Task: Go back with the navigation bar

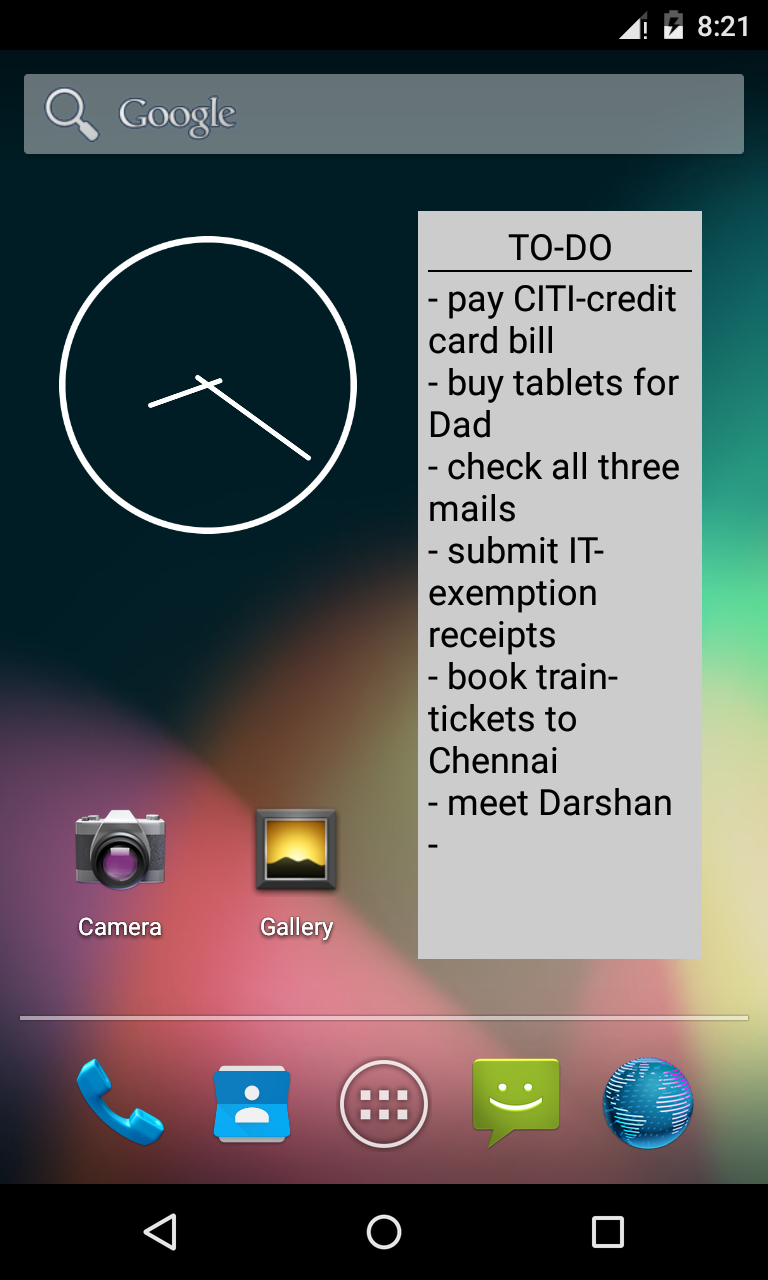Action: 160,1232
